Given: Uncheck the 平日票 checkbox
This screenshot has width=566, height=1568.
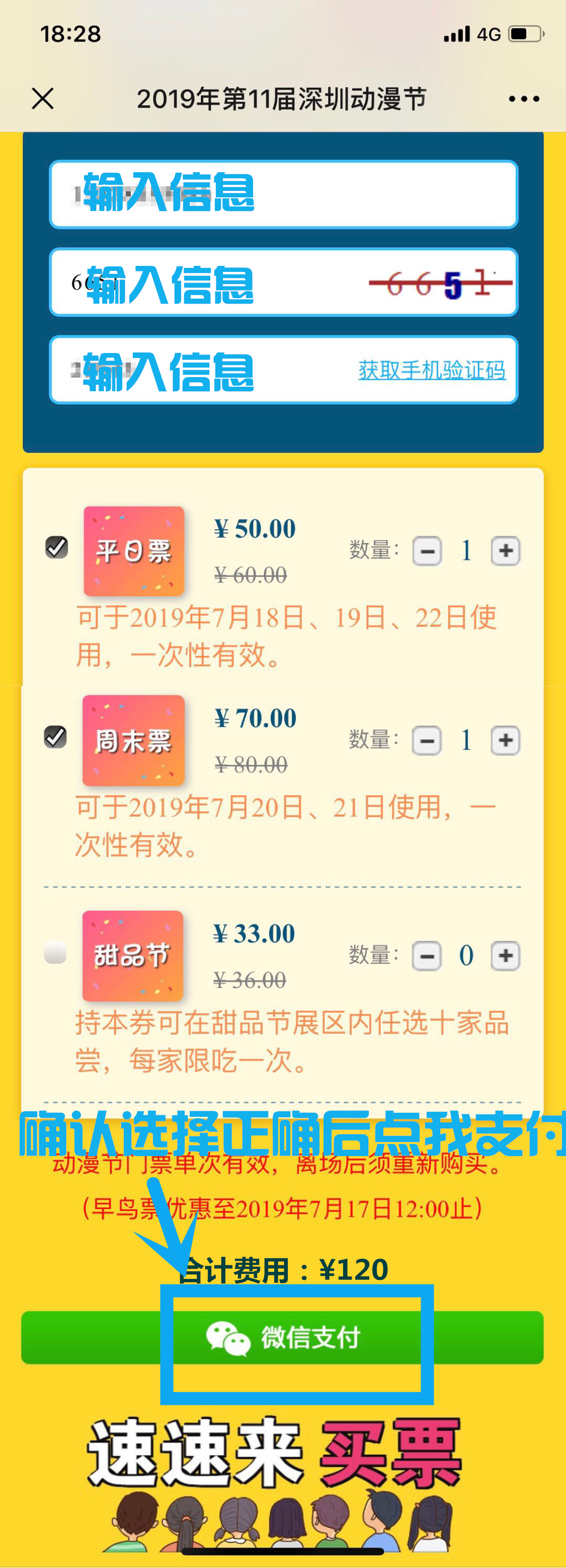Looking at the screenshot, I should pyautogui.click(x=56, y=548).
